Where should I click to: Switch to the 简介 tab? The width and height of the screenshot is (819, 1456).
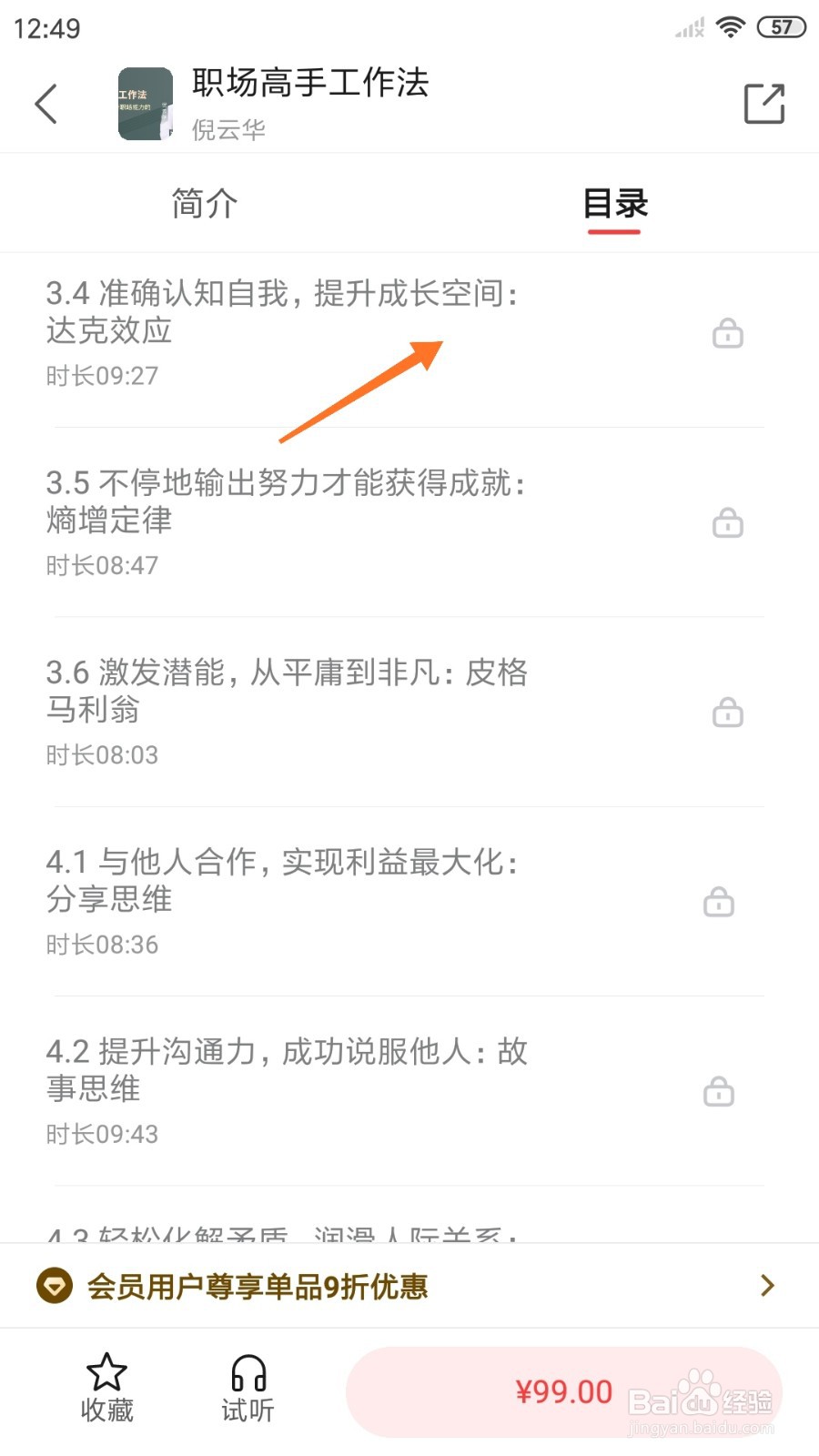coord(202,203)
